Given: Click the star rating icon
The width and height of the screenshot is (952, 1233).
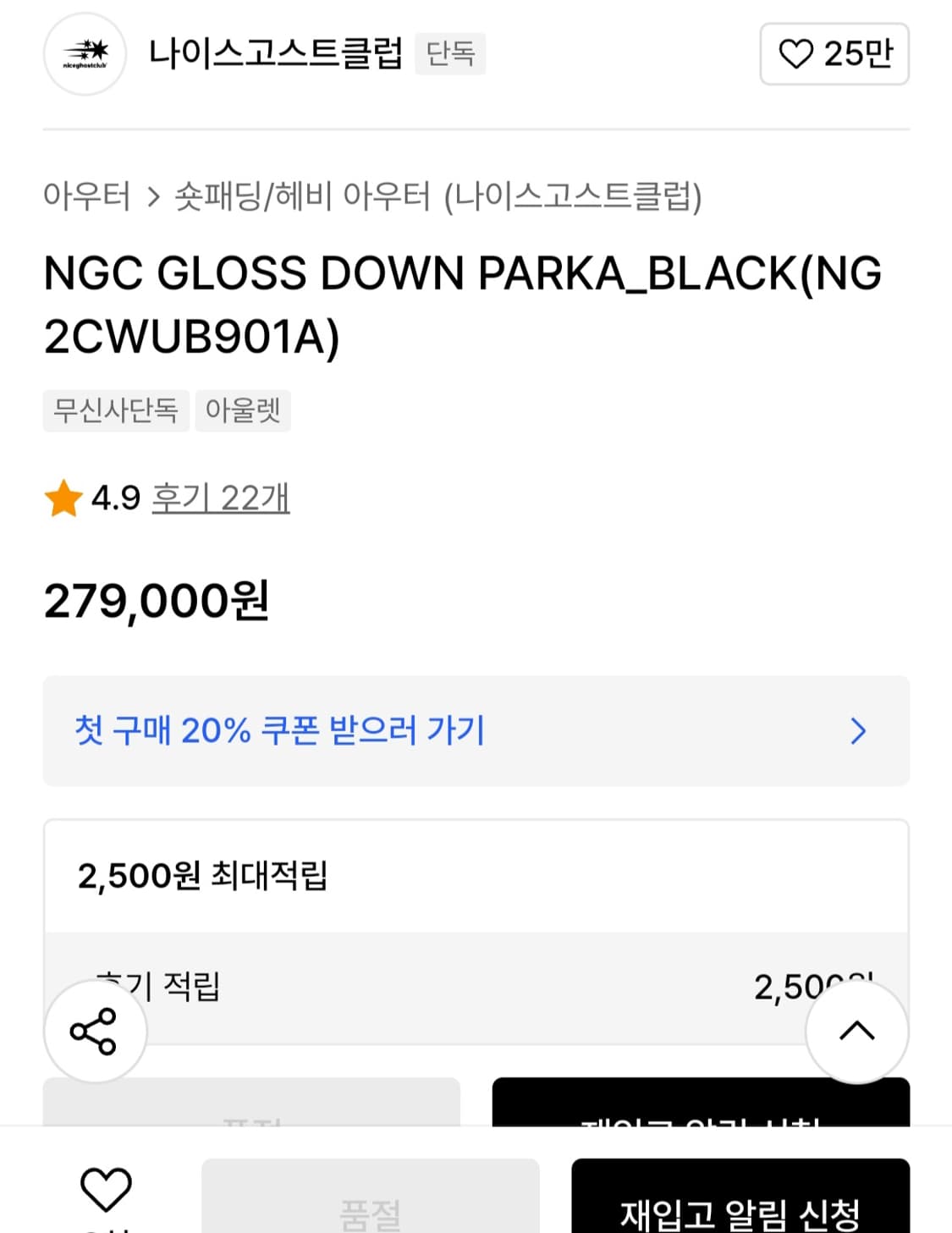Looking at the screenshot, I should 61,499.
